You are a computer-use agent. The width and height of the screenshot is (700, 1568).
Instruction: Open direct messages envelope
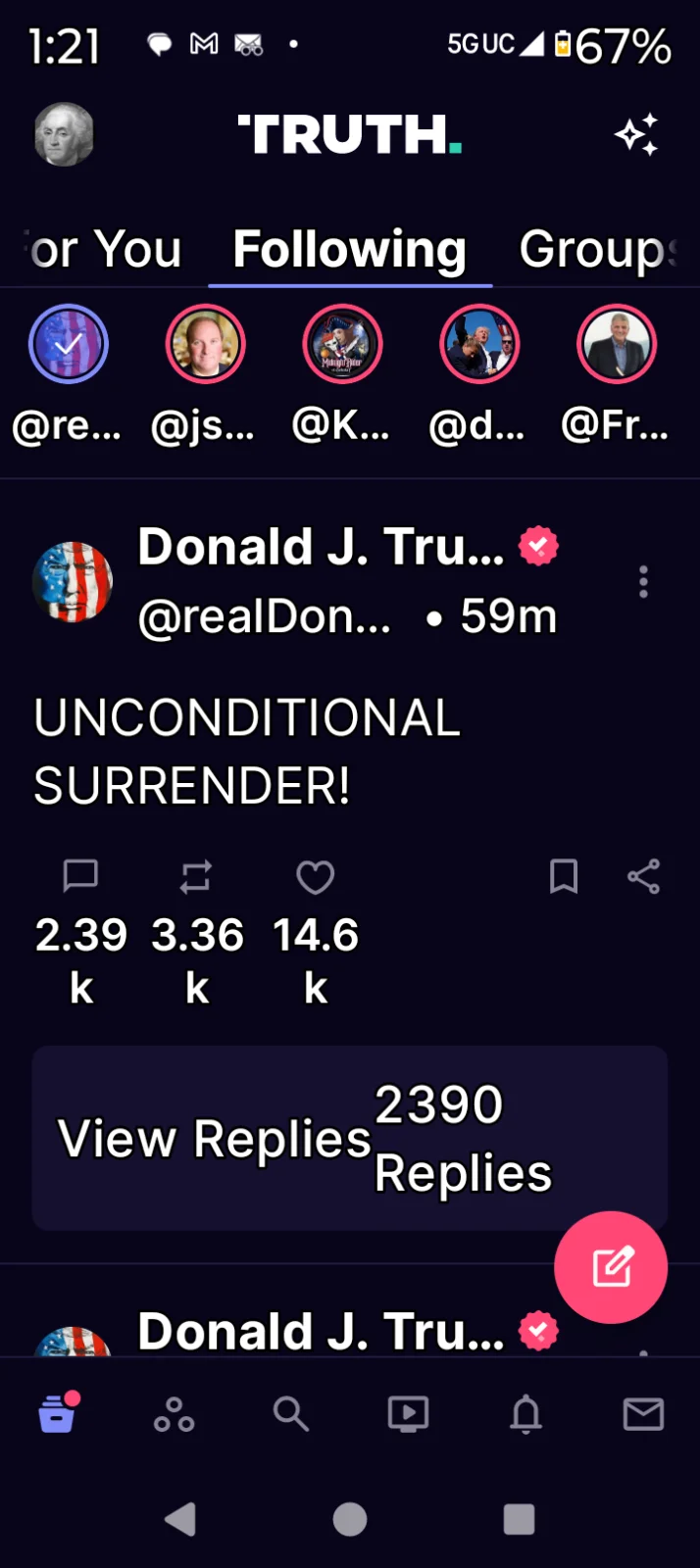643,1414
